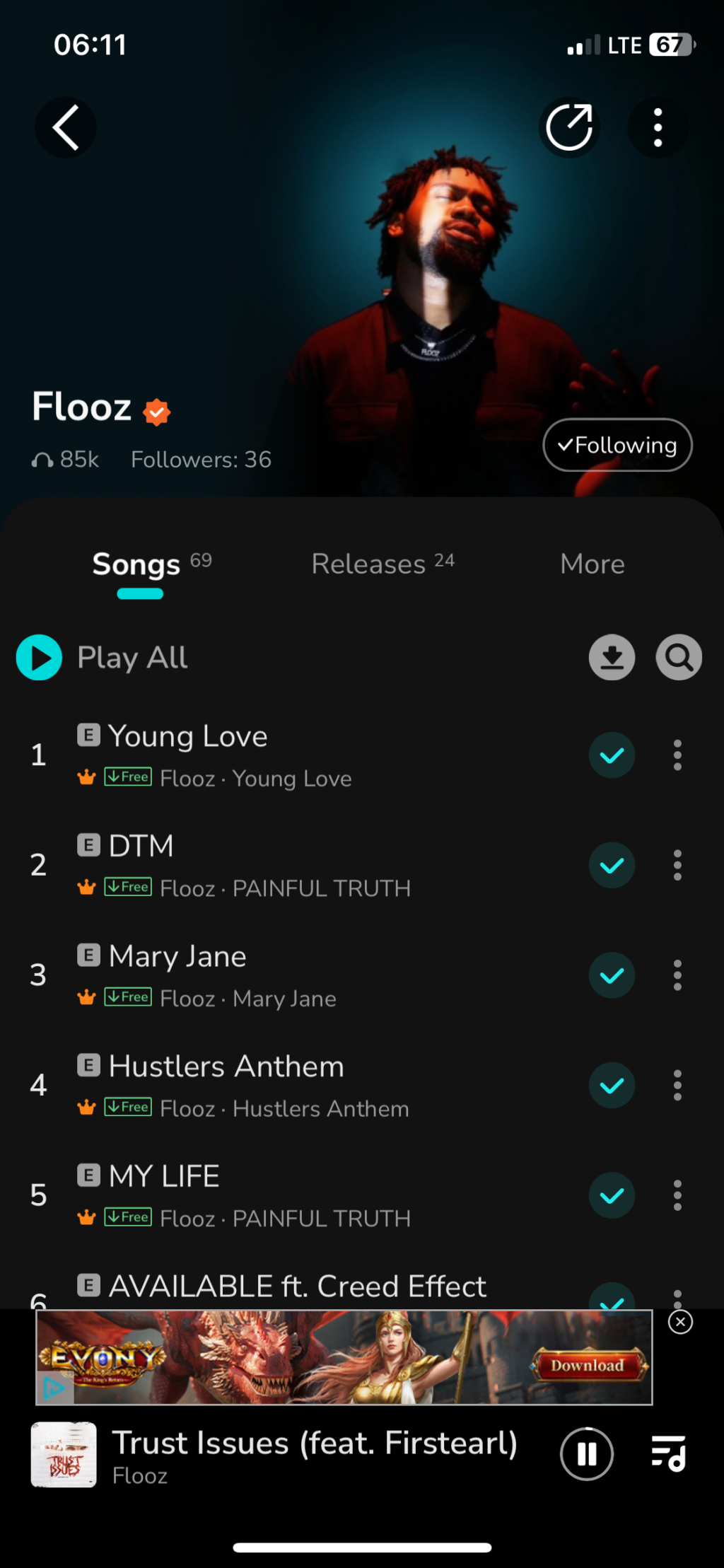This screenshot has height=1568, width=724.
Task: Pause Trust Issues in the mini player
Action: click(x=586, y=1454)
